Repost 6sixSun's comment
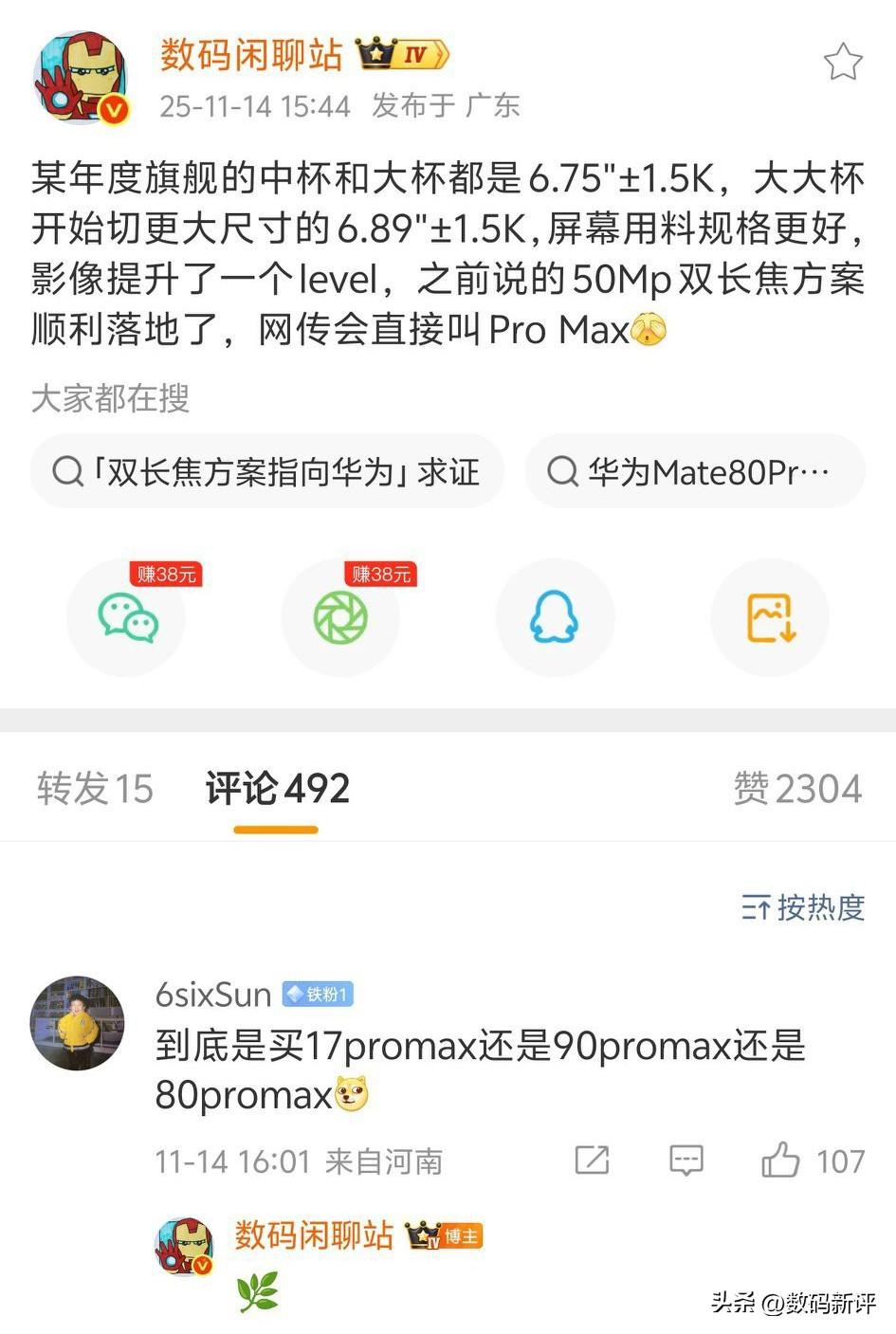 [x=592, y=1160]
